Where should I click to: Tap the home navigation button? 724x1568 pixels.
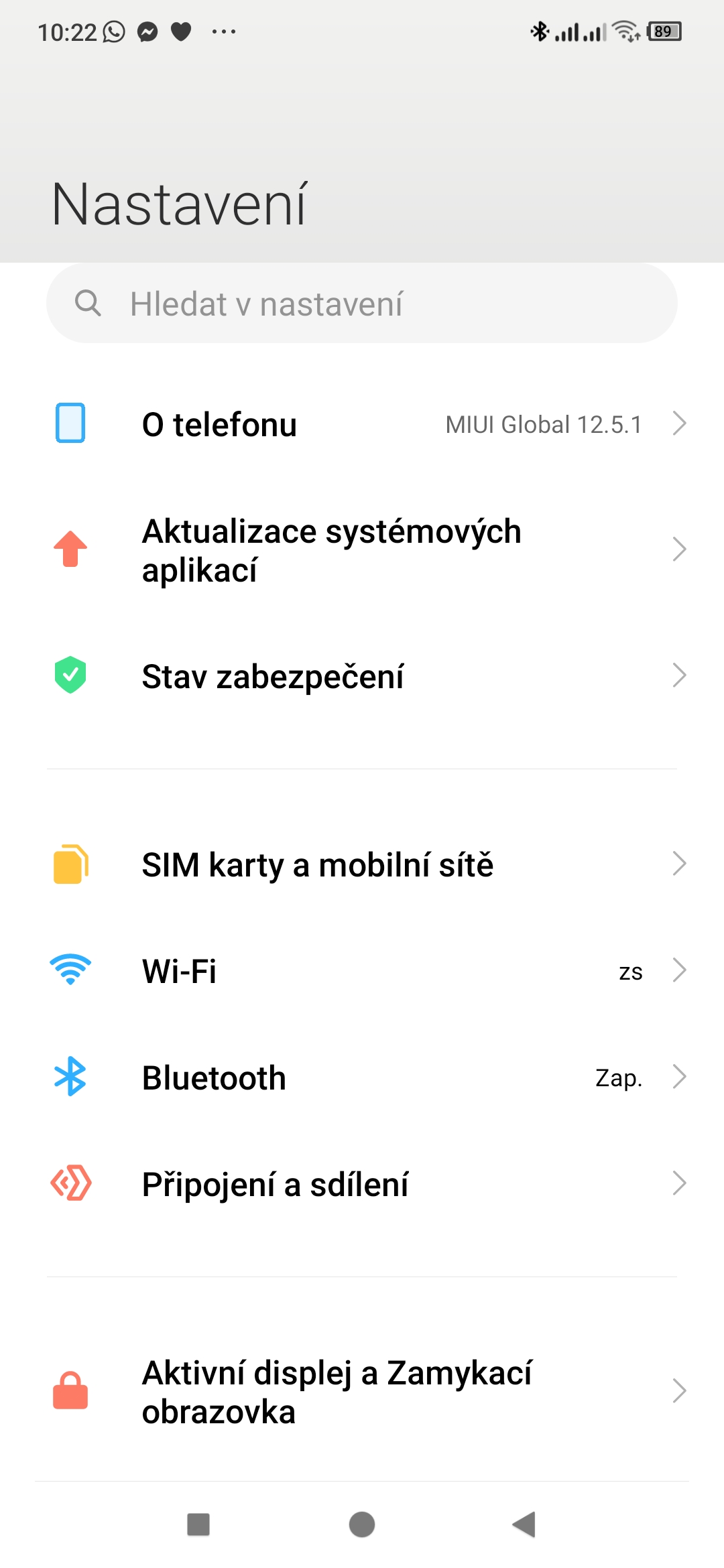(x=362, y=1524)
